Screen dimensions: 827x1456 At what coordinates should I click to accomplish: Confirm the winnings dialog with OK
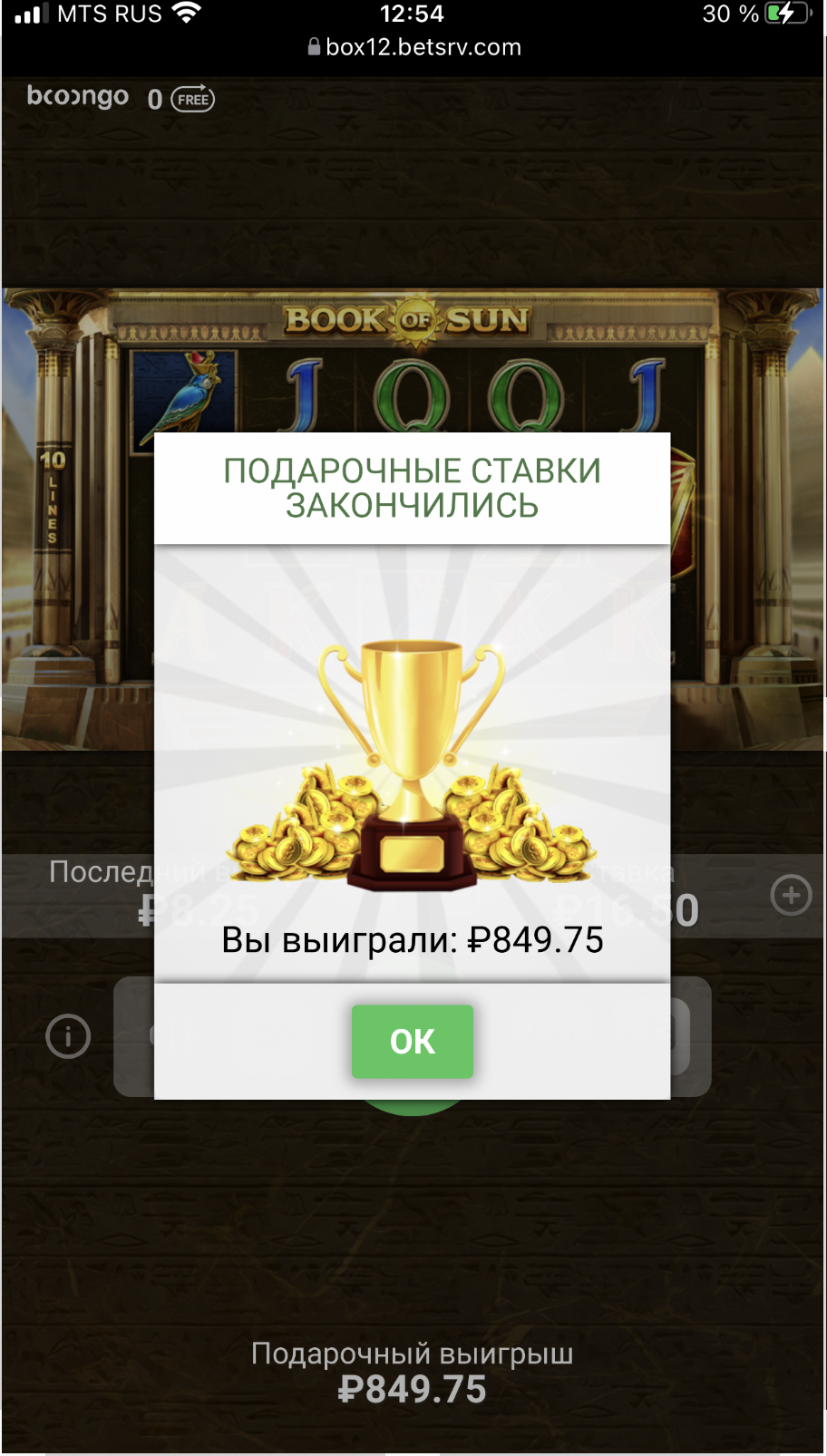click(412, 1041)
